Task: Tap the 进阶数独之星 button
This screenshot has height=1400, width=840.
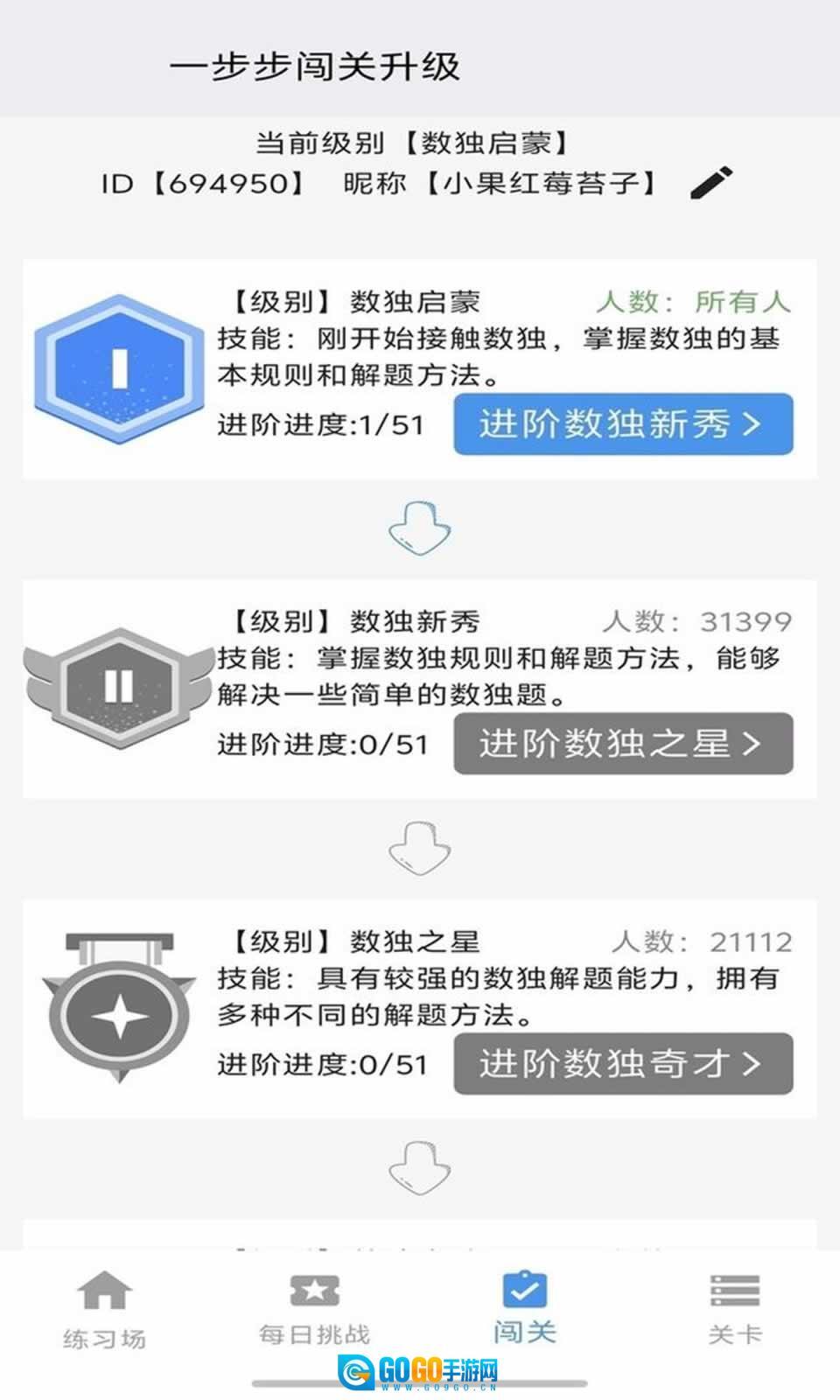Action: click(x=623, y=744)
